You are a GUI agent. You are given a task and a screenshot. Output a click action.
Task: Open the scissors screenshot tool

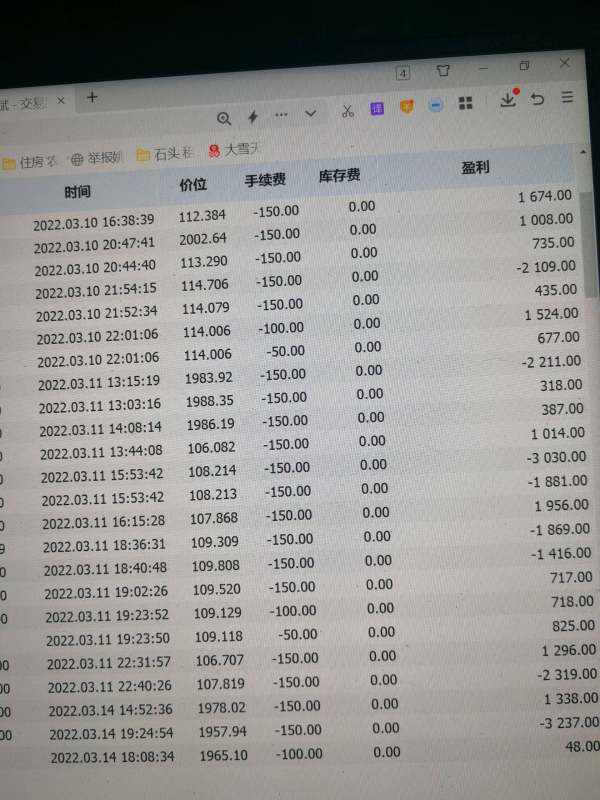click(348, 111)
